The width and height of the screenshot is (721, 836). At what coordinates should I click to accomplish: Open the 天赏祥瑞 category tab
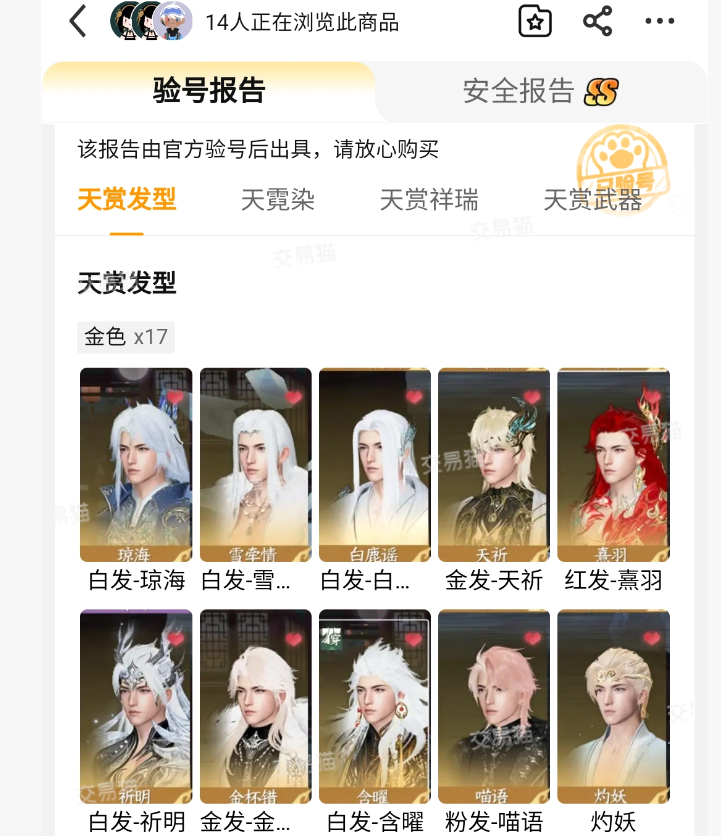[428, 200]
